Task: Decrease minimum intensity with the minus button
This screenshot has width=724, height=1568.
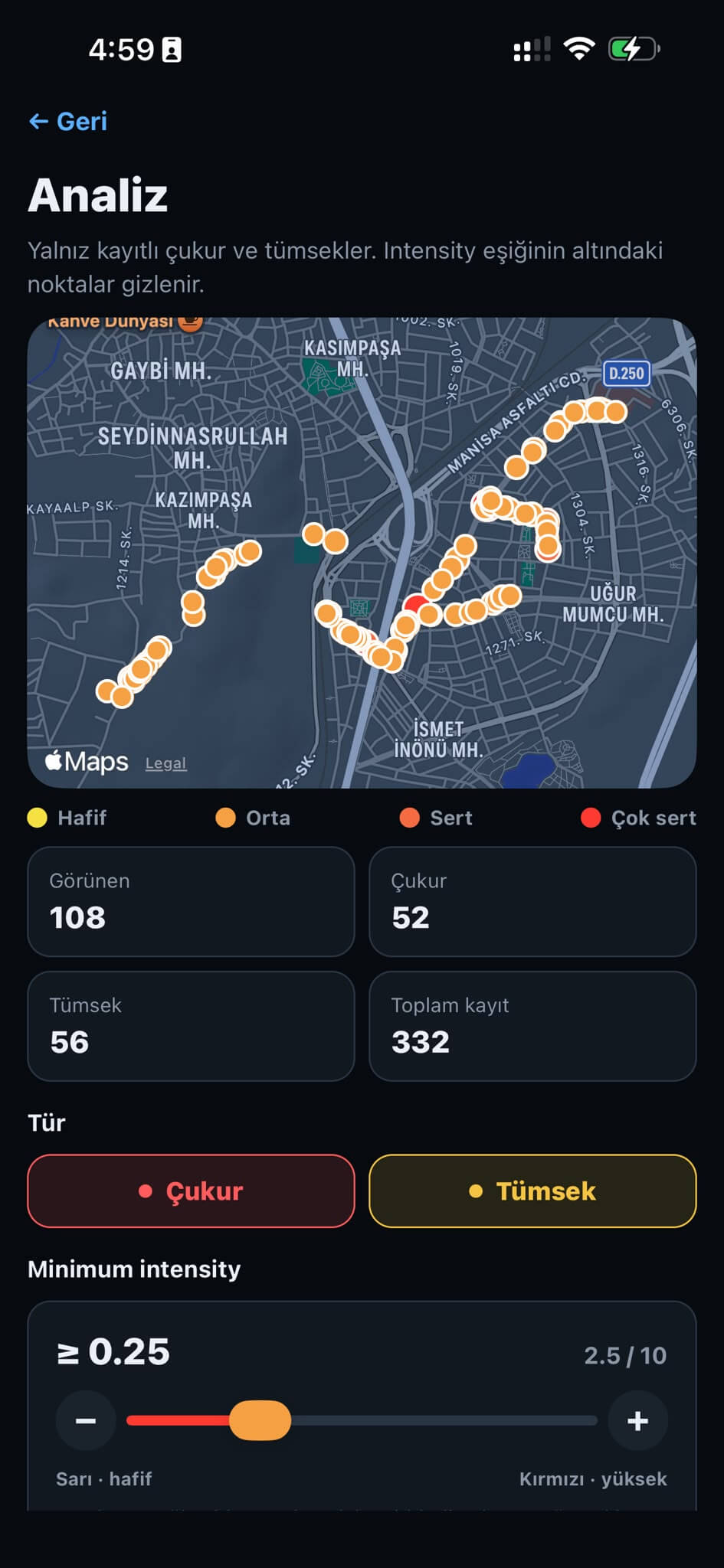Action: (x=86, y=1421)
